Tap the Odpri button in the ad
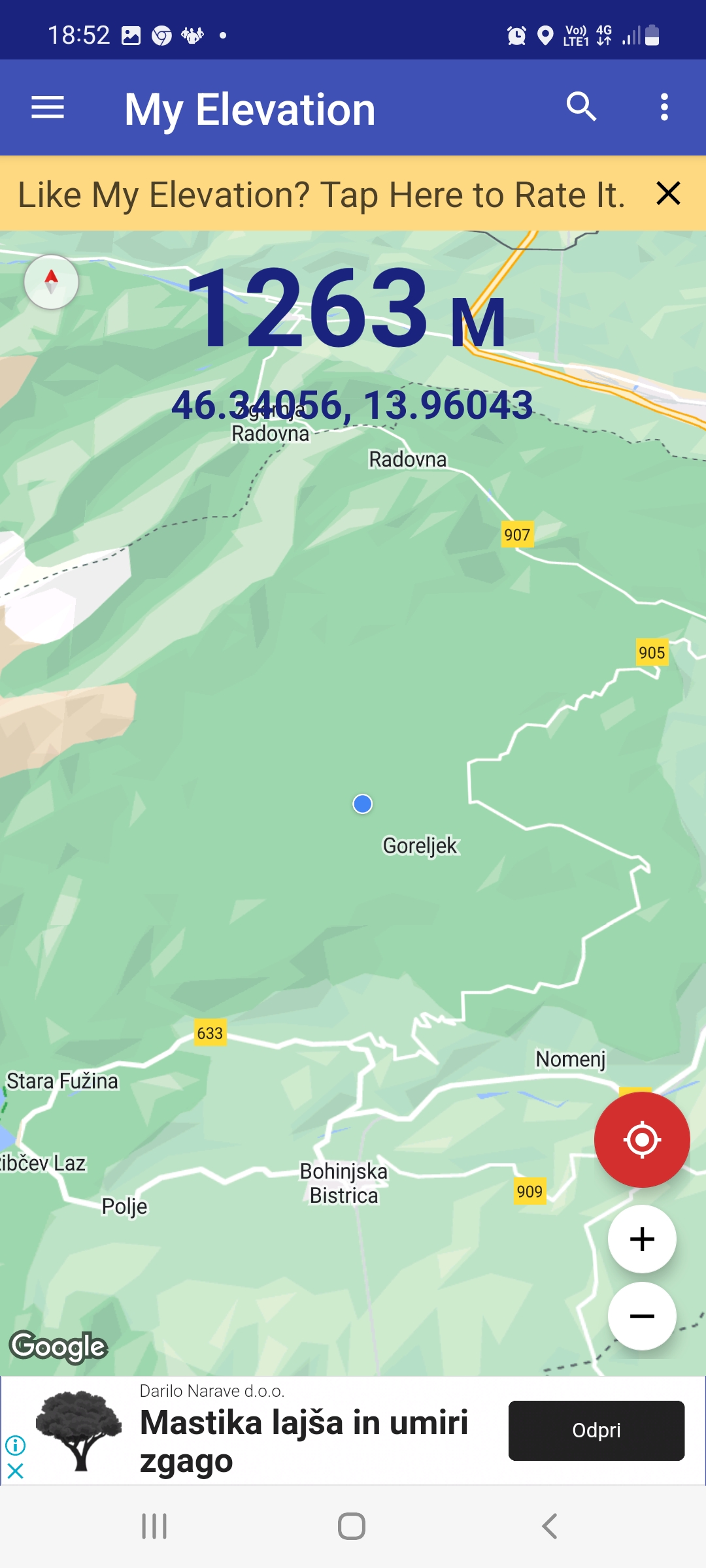 [596, 1430]
